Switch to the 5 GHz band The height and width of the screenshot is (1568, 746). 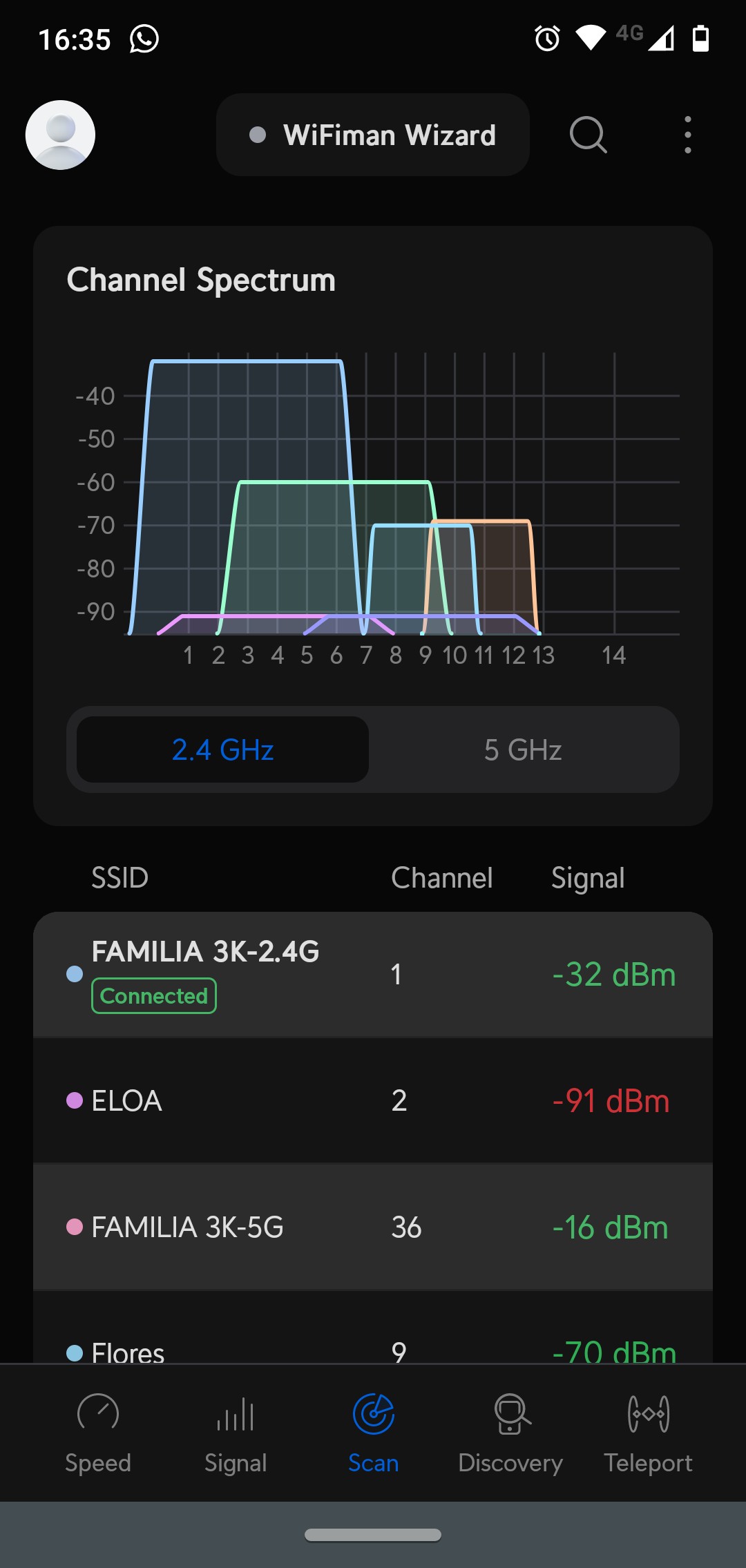pos(523,749)
